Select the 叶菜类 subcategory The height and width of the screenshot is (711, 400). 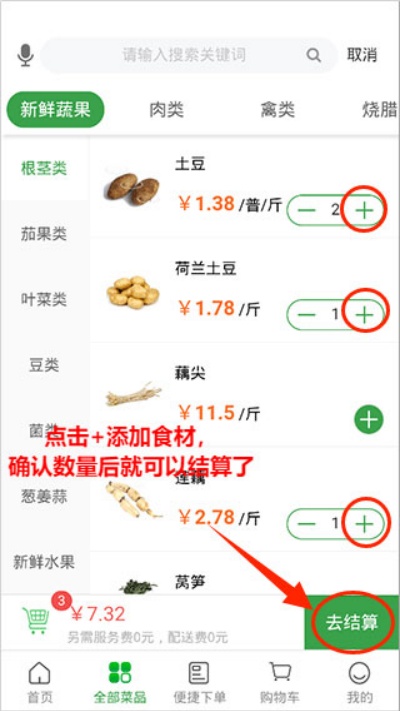[44, 299]
